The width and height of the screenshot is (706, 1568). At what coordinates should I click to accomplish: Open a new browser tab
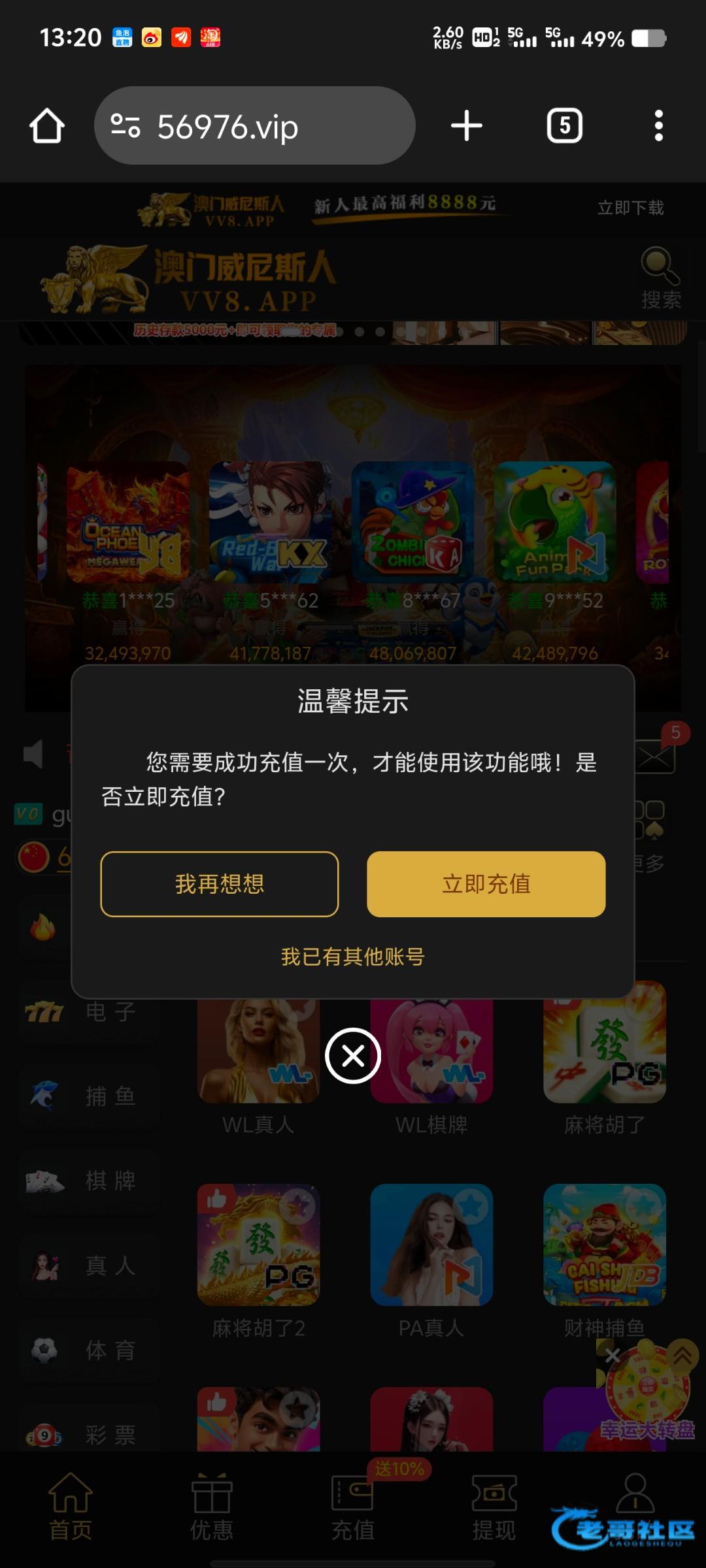(x=467, y=125)
